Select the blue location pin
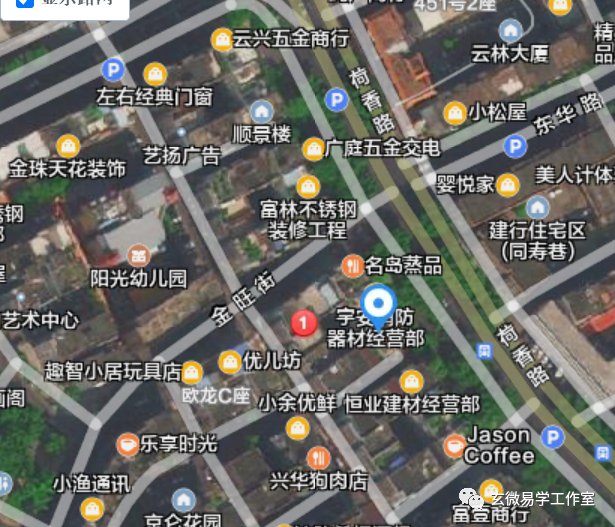 point(378,304)
